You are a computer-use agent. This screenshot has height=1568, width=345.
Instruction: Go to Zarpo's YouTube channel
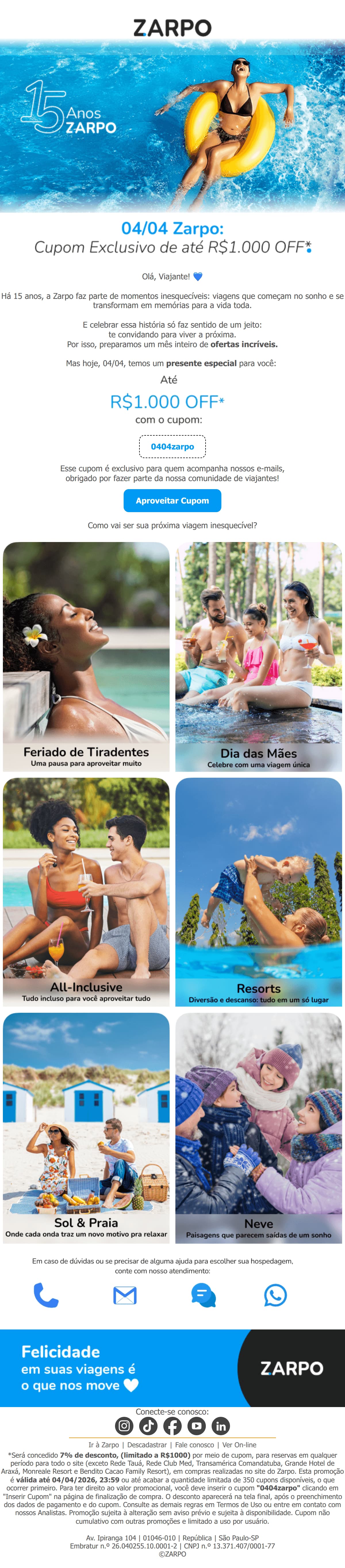tap(197, 1425)
